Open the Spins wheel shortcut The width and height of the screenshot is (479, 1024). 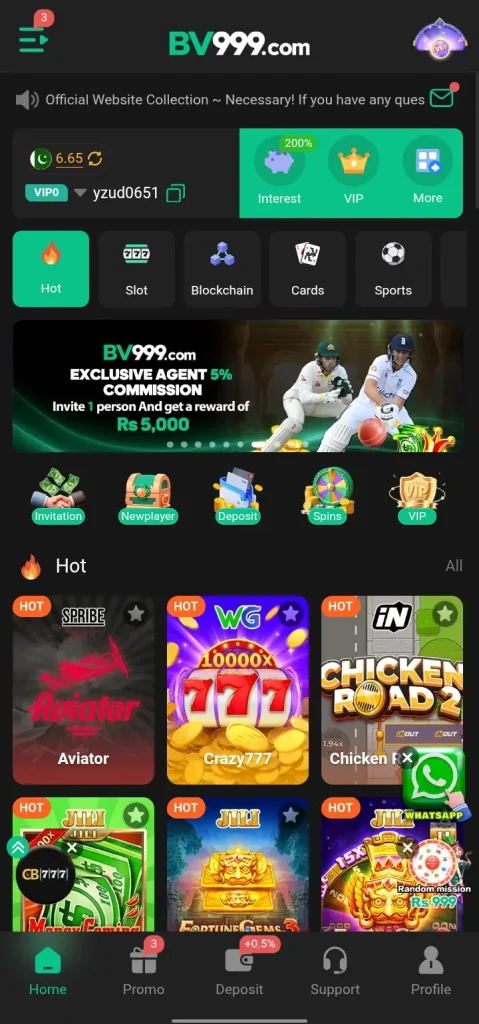pos(327,498)
